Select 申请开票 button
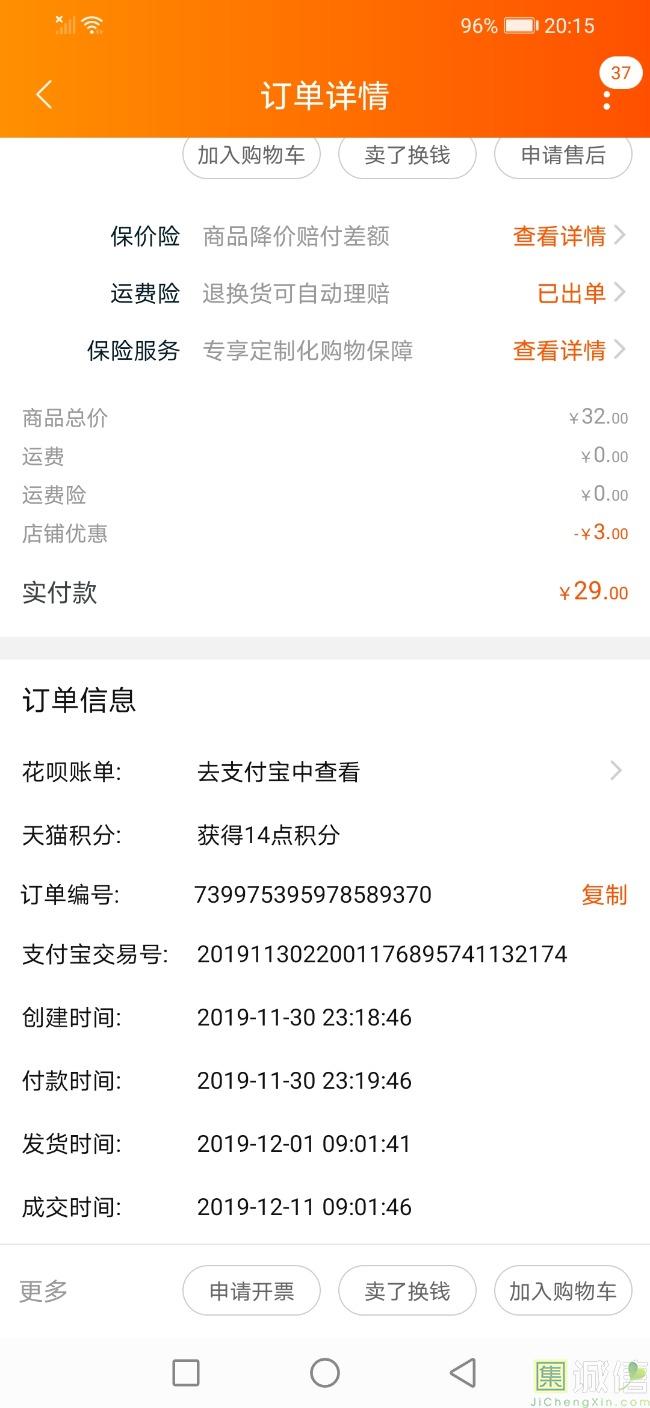The image size is (650, 1408). (x=251, y=1291)
